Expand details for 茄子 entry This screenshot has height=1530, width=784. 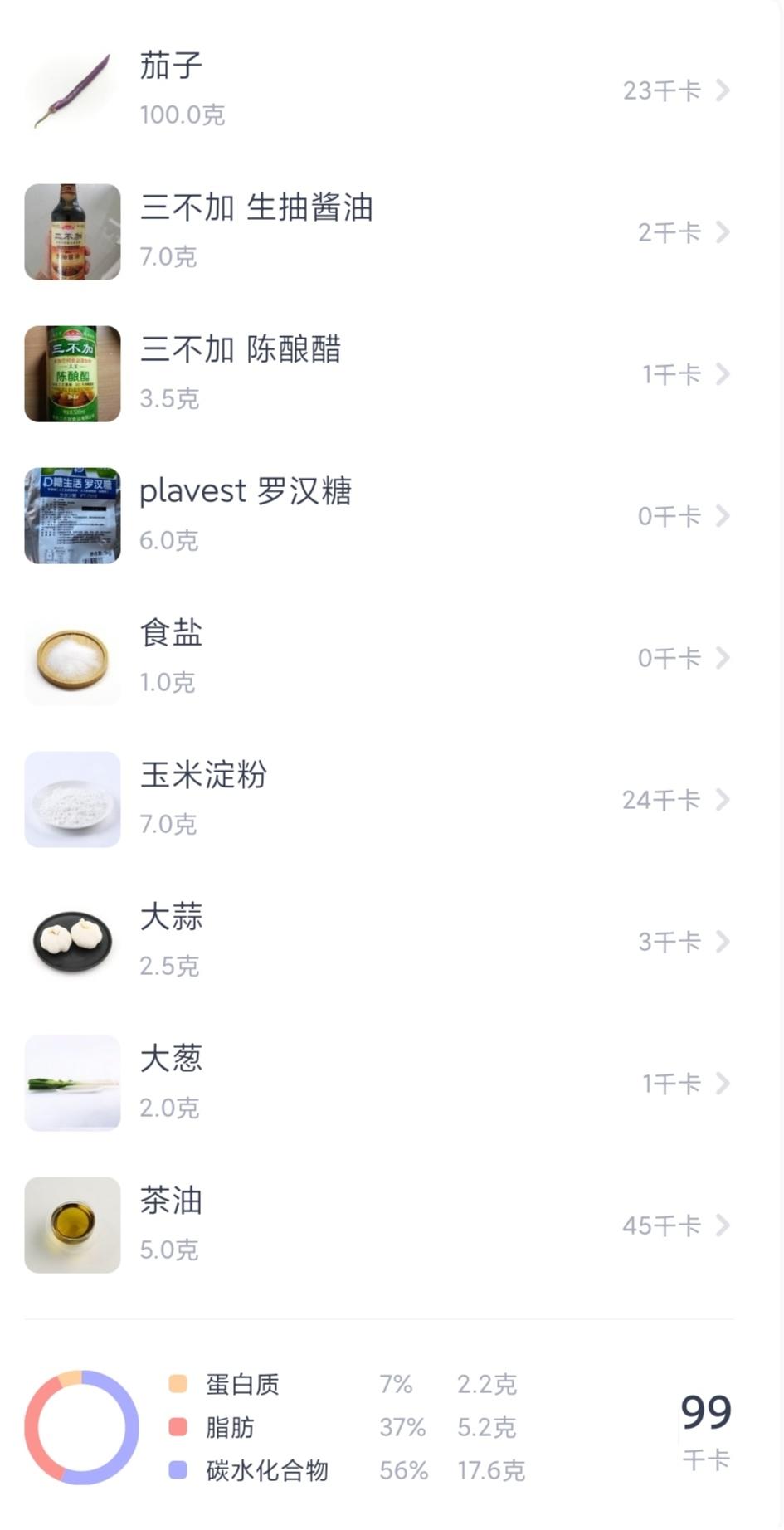pyautogui.click(x=723, y=91)
